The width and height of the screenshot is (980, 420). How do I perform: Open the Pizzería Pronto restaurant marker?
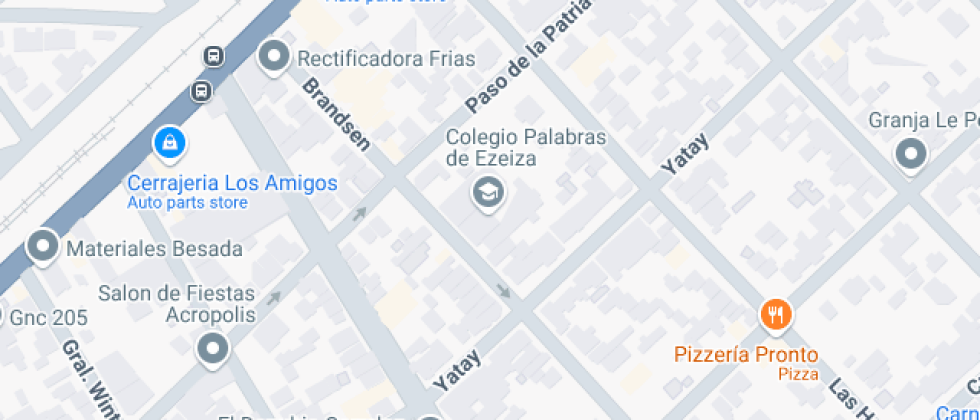776,316
